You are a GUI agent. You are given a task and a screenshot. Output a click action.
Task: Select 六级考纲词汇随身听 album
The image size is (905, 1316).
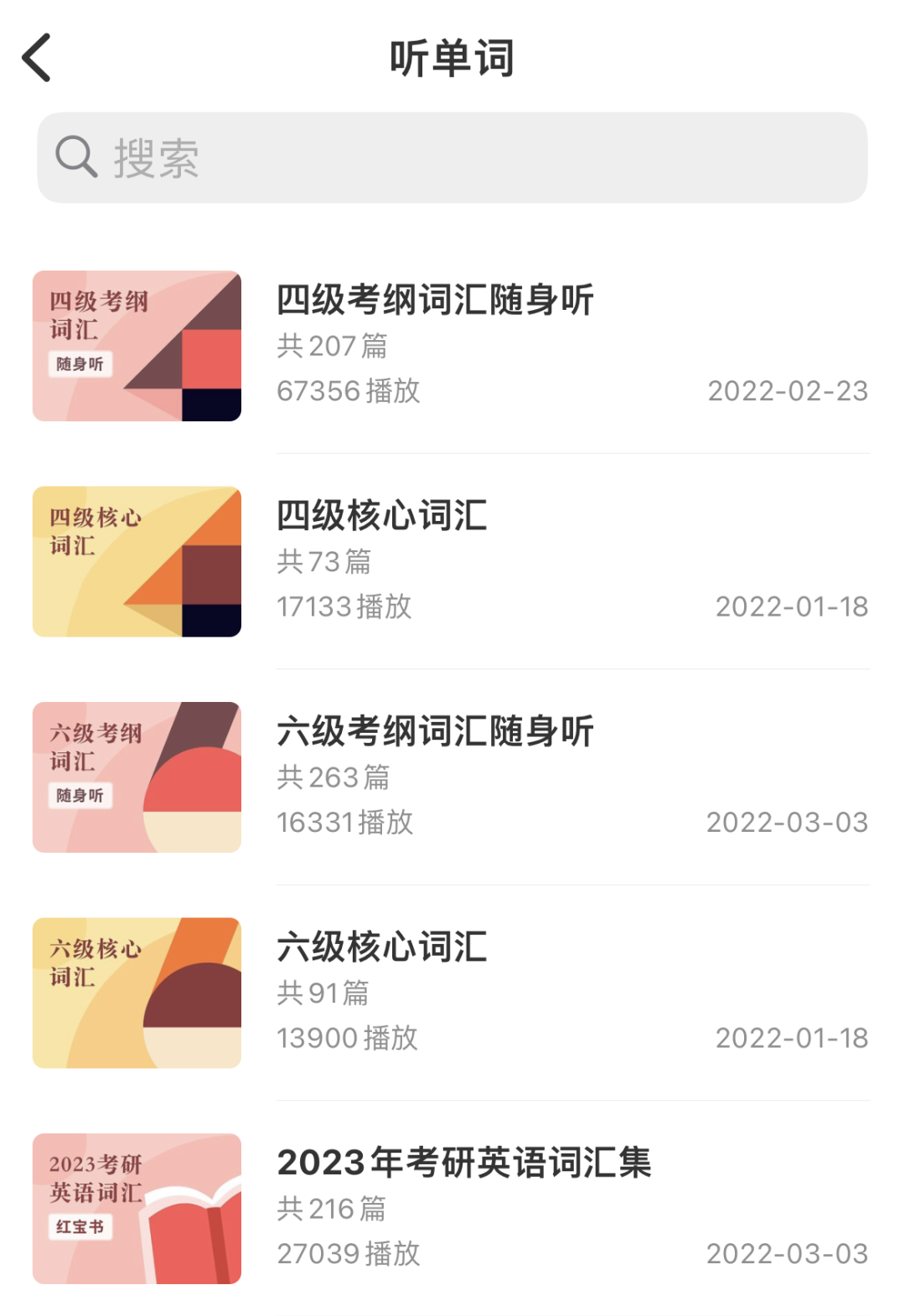pos(435,732)
